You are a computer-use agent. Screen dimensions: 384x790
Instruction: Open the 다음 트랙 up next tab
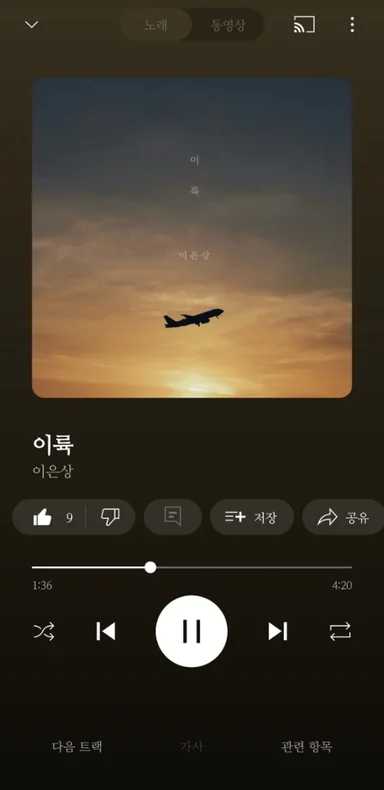click(x=77, y=746)
